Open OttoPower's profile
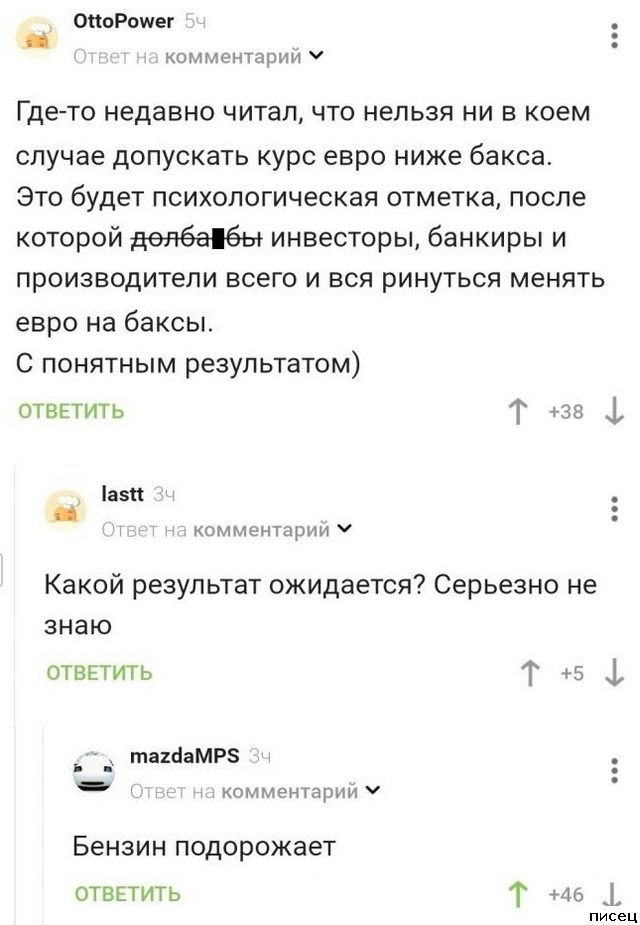 124,20
